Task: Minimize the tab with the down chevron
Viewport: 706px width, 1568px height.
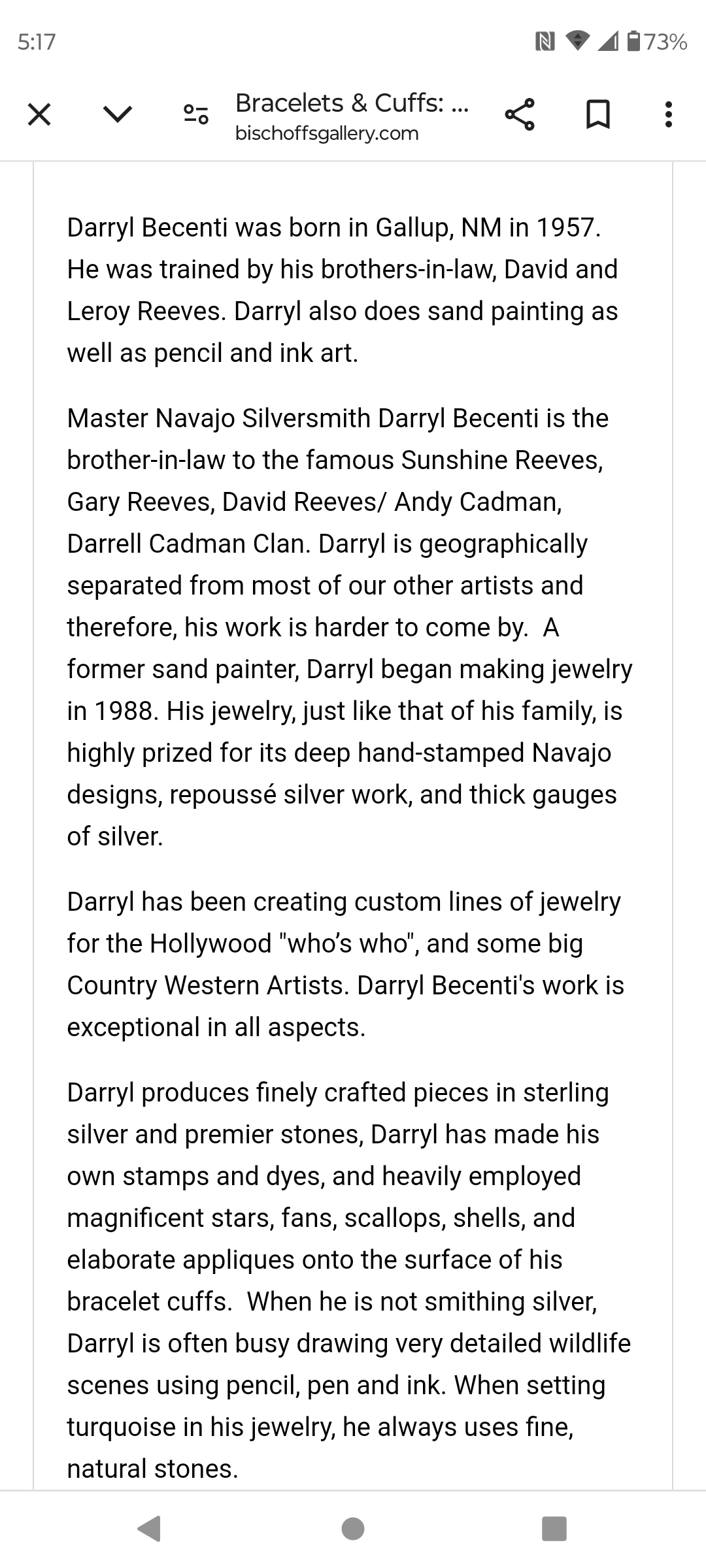Action: (x=118, y=115)
